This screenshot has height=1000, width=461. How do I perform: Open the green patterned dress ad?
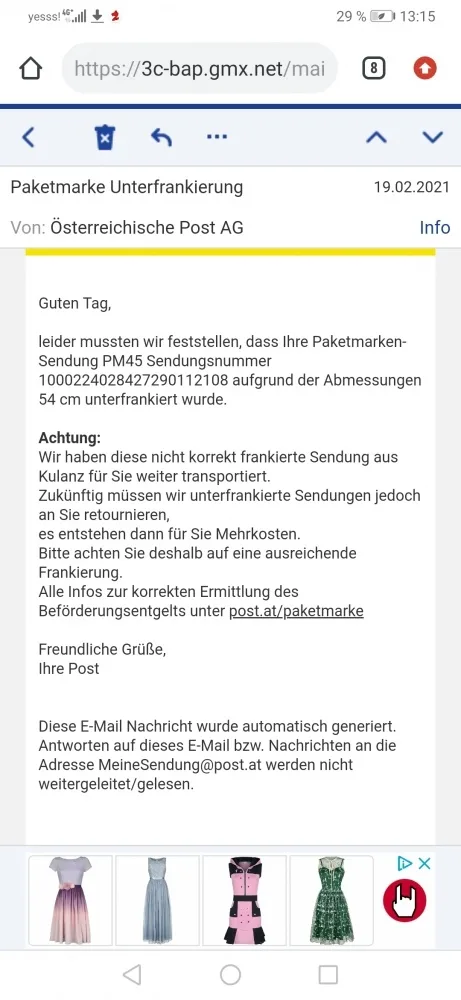tap(332, 900)
